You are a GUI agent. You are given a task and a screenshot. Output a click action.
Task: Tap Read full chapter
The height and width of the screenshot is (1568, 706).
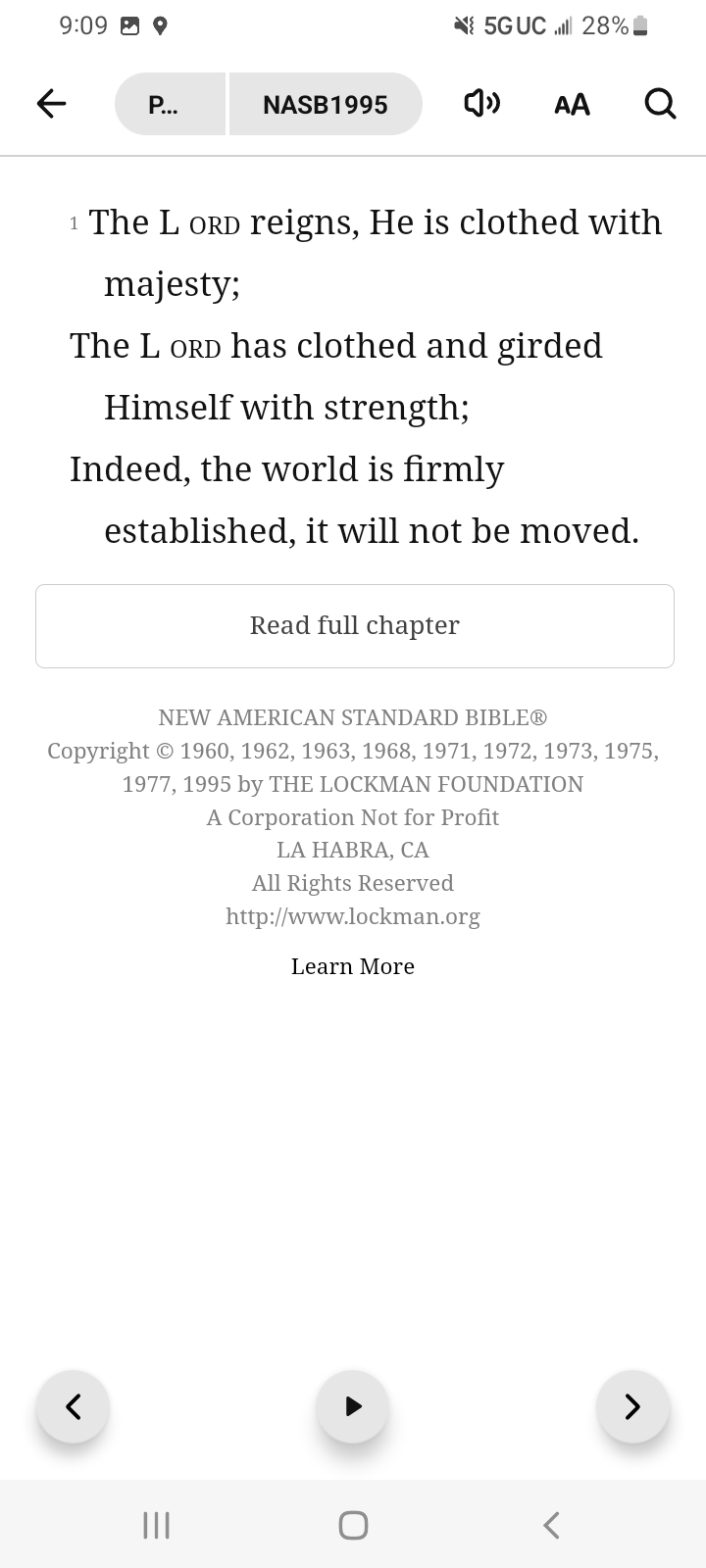[x=355, y=626]
